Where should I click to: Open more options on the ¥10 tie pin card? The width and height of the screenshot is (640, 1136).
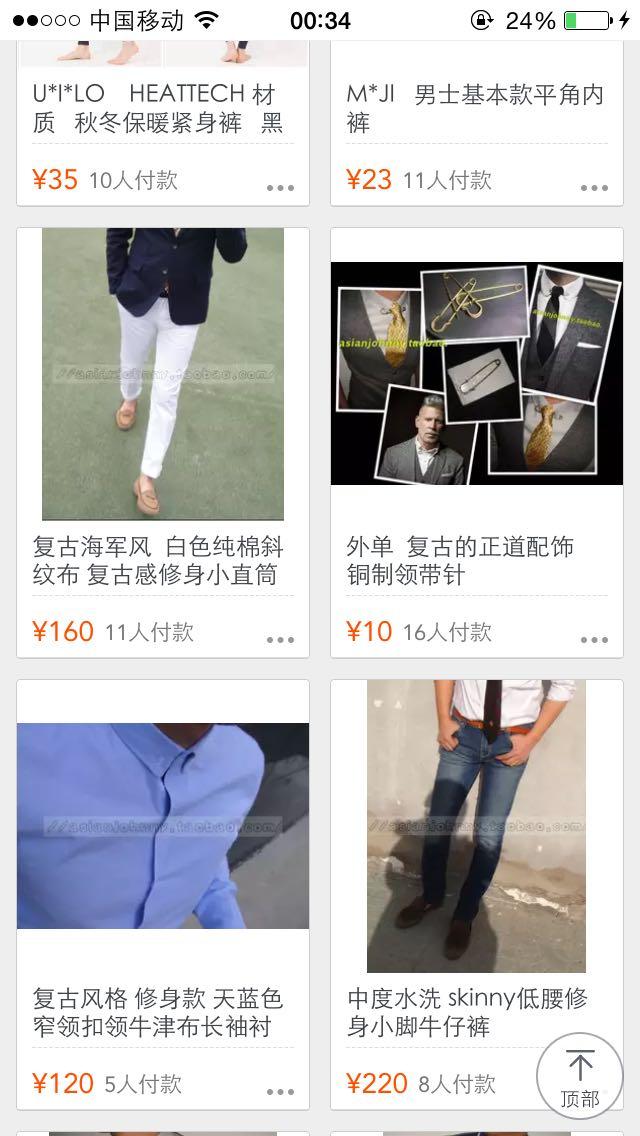(594, 639)
